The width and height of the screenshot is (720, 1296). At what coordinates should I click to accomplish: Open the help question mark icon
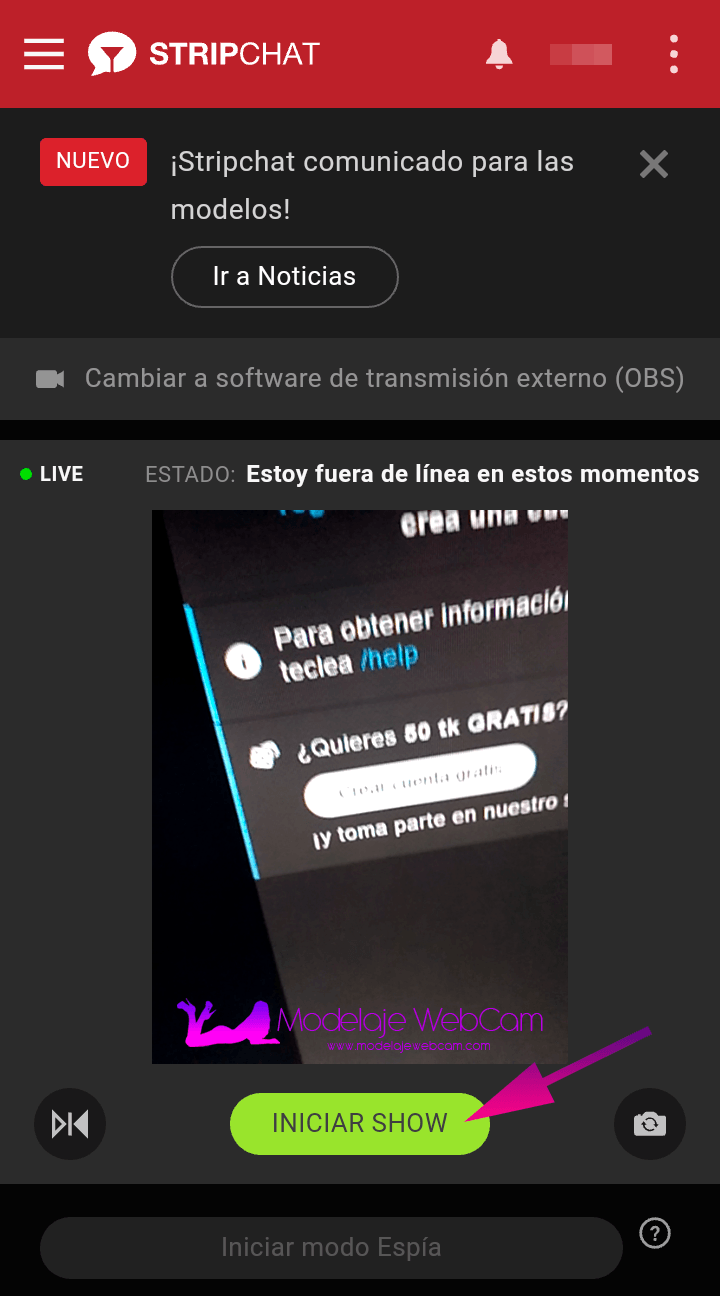[655, 1233]
